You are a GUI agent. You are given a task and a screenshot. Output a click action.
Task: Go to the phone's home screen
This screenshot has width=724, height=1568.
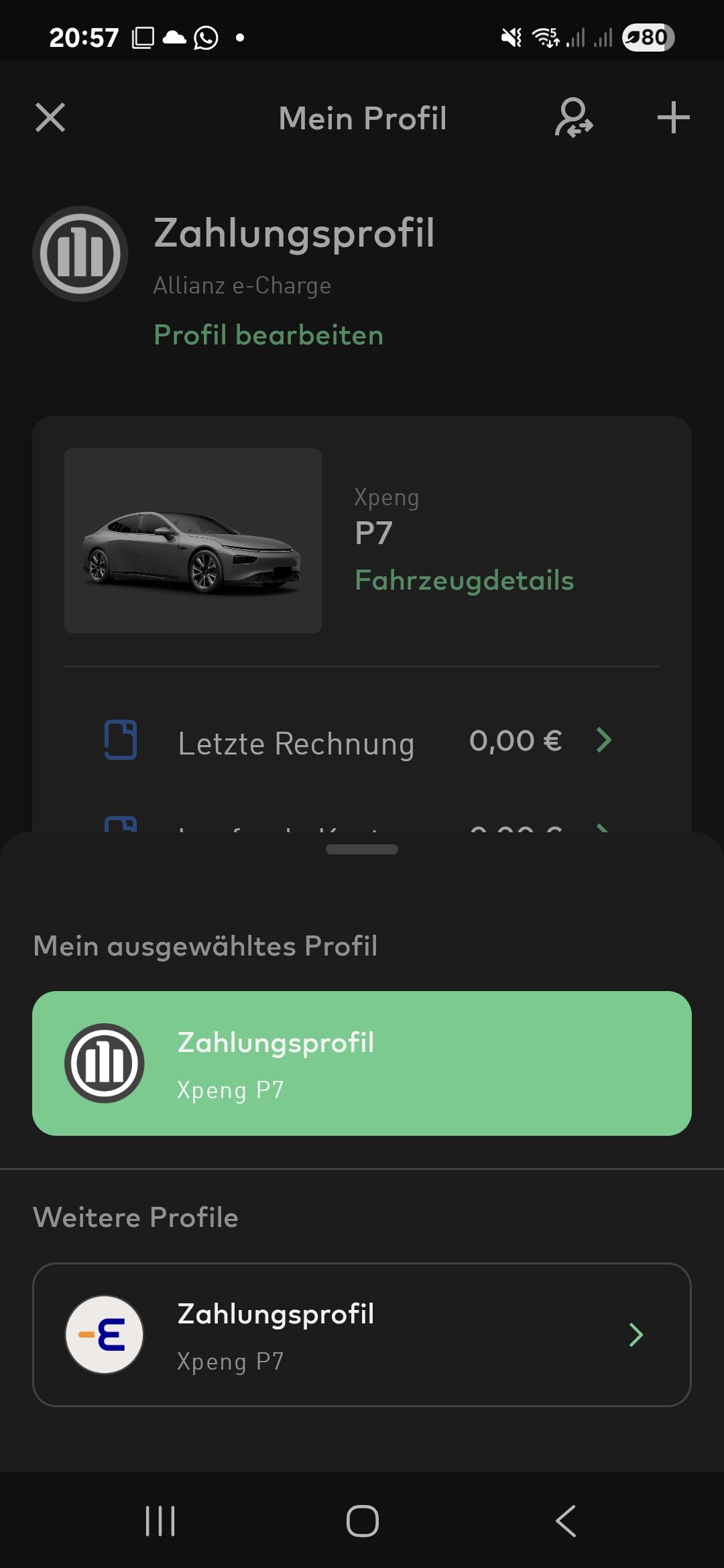pos(362,1521)
